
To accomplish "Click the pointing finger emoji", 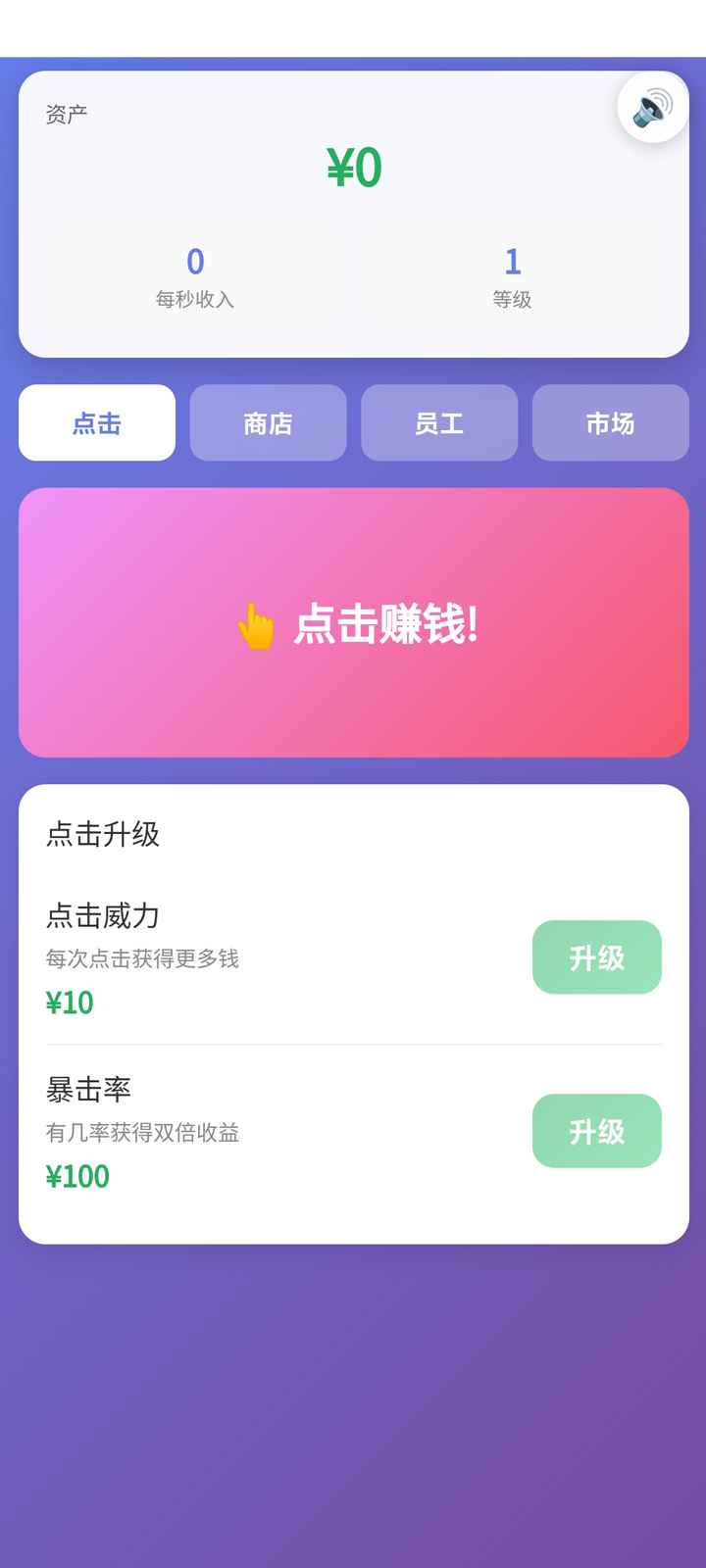I will 256,624.
